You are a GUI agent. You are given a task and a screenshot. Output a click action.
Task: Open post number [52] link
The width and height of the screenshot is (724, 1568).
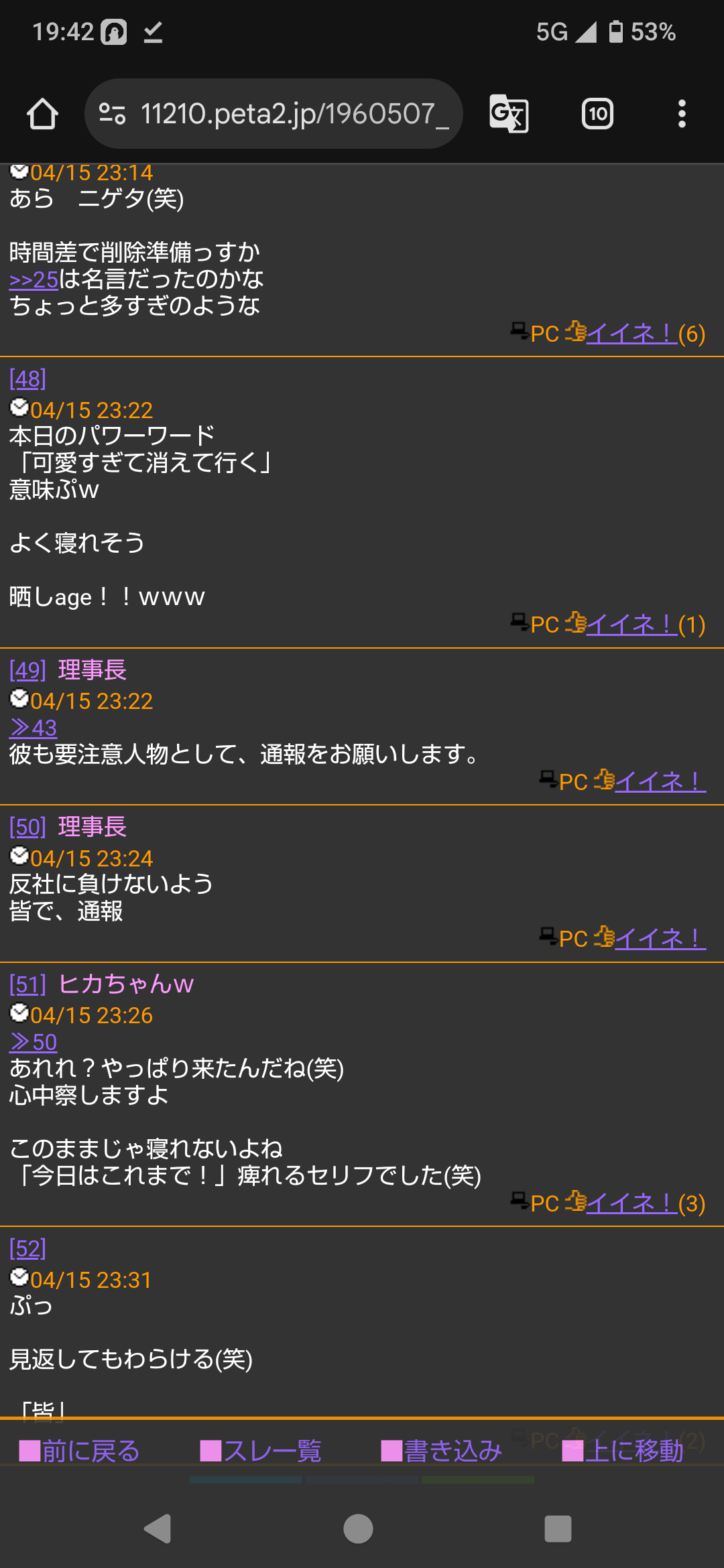click(x=27, y=1248)
